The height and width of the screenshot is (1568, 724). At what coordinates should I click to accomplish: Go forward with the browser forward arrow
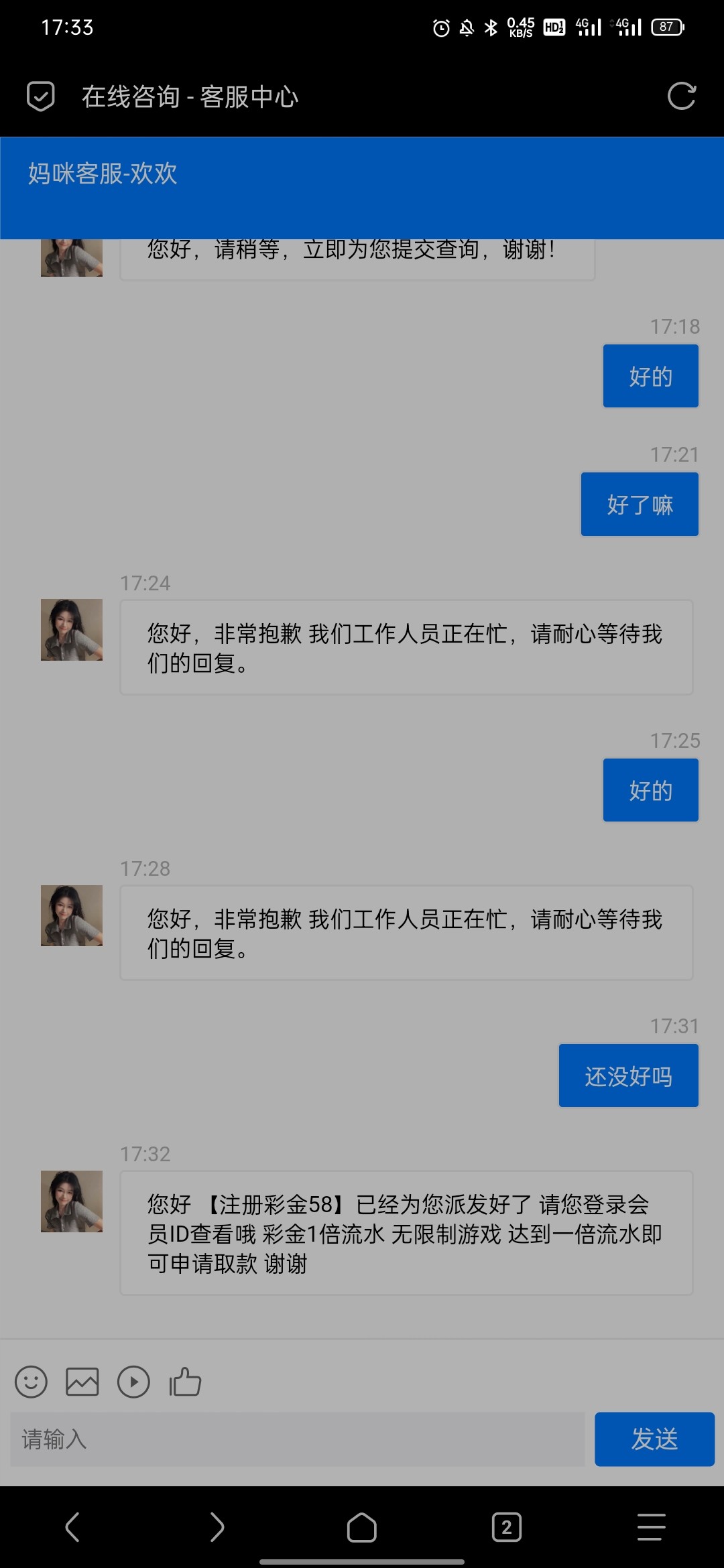[217, 1527]
